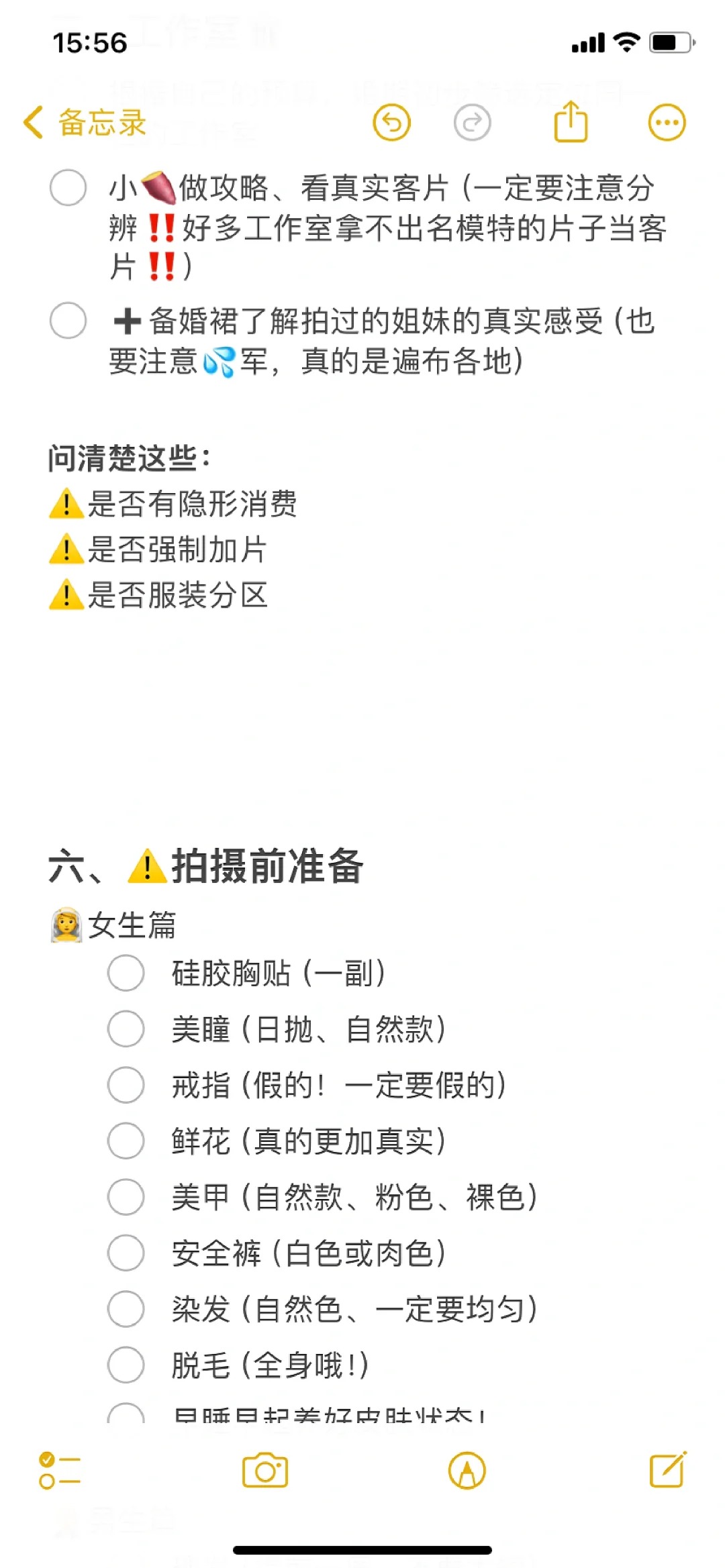Tap the checklist formatting button

[60, 1471]
